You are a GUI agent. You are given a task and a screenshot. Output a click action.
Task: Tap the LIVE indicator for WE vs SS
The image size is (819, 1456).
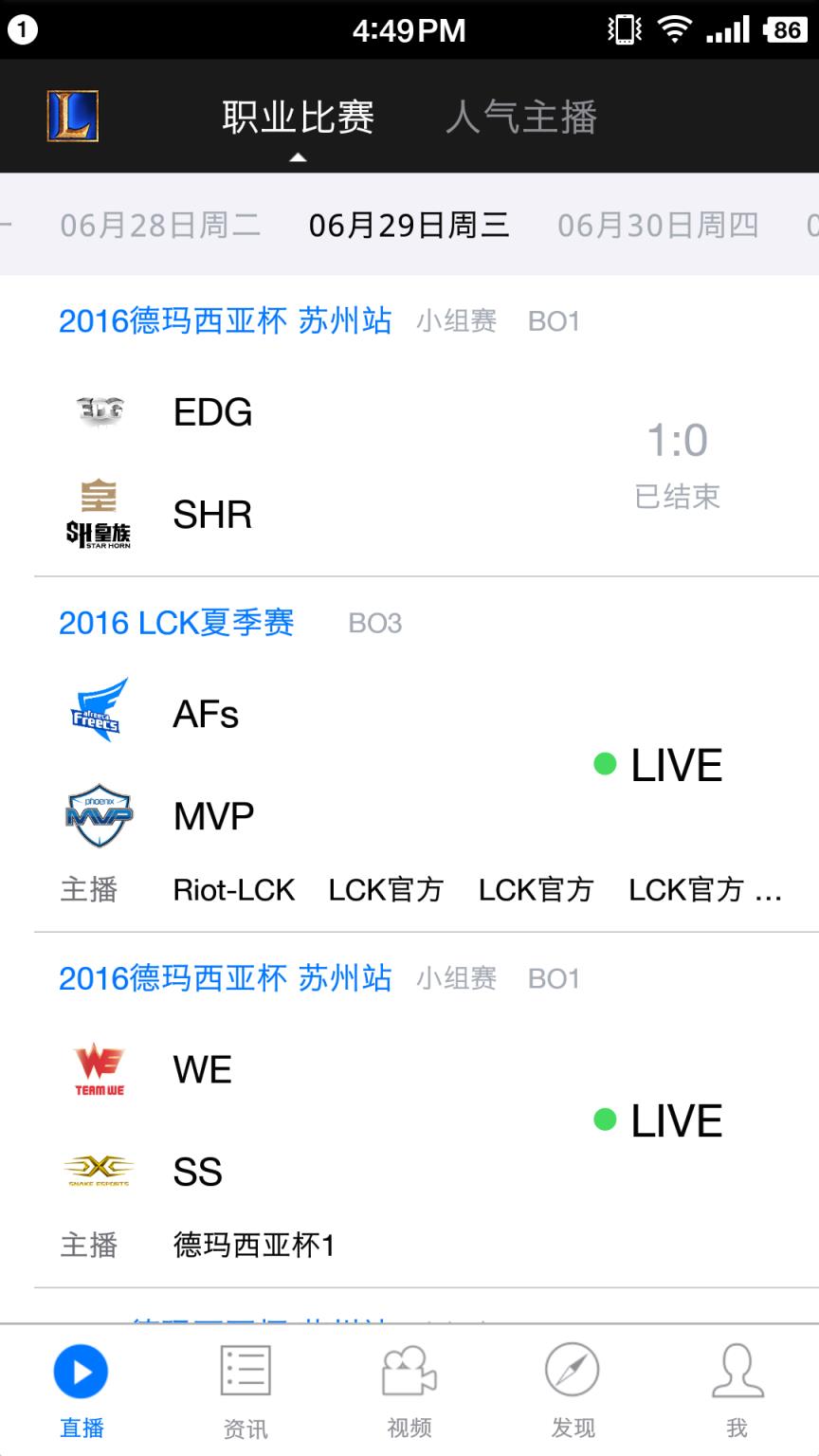(675, 1119)
